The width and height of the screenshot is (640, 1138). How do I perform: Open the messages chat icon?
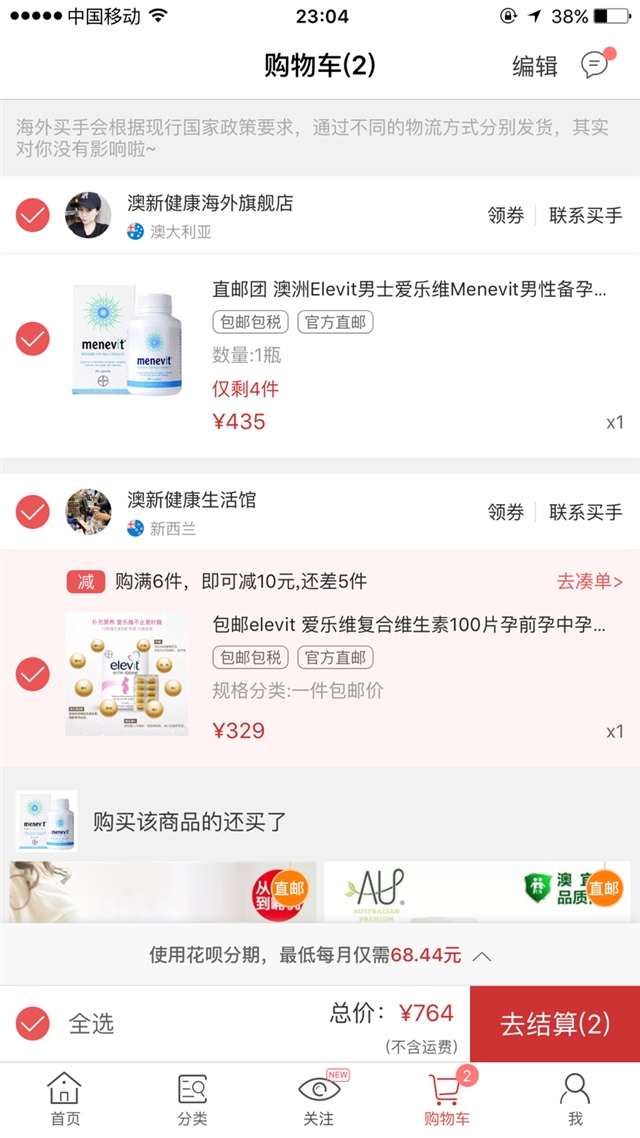point(595,66)
